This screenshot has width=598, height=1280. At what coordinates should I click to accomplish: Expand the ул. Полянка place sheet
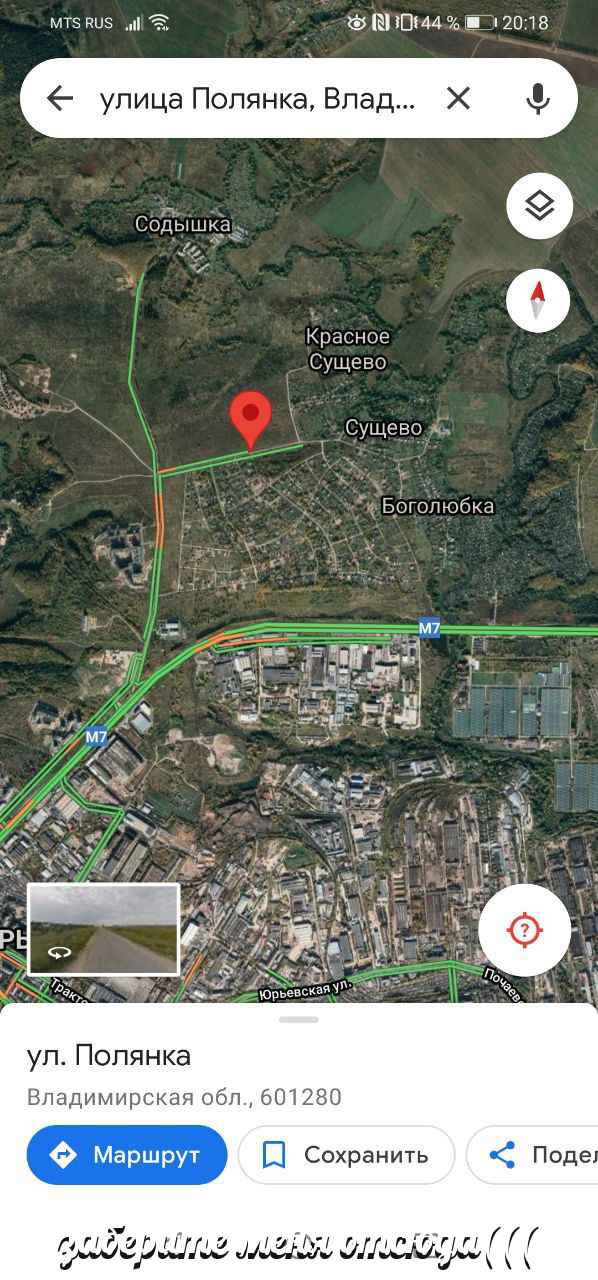[x=299, y=1020]
